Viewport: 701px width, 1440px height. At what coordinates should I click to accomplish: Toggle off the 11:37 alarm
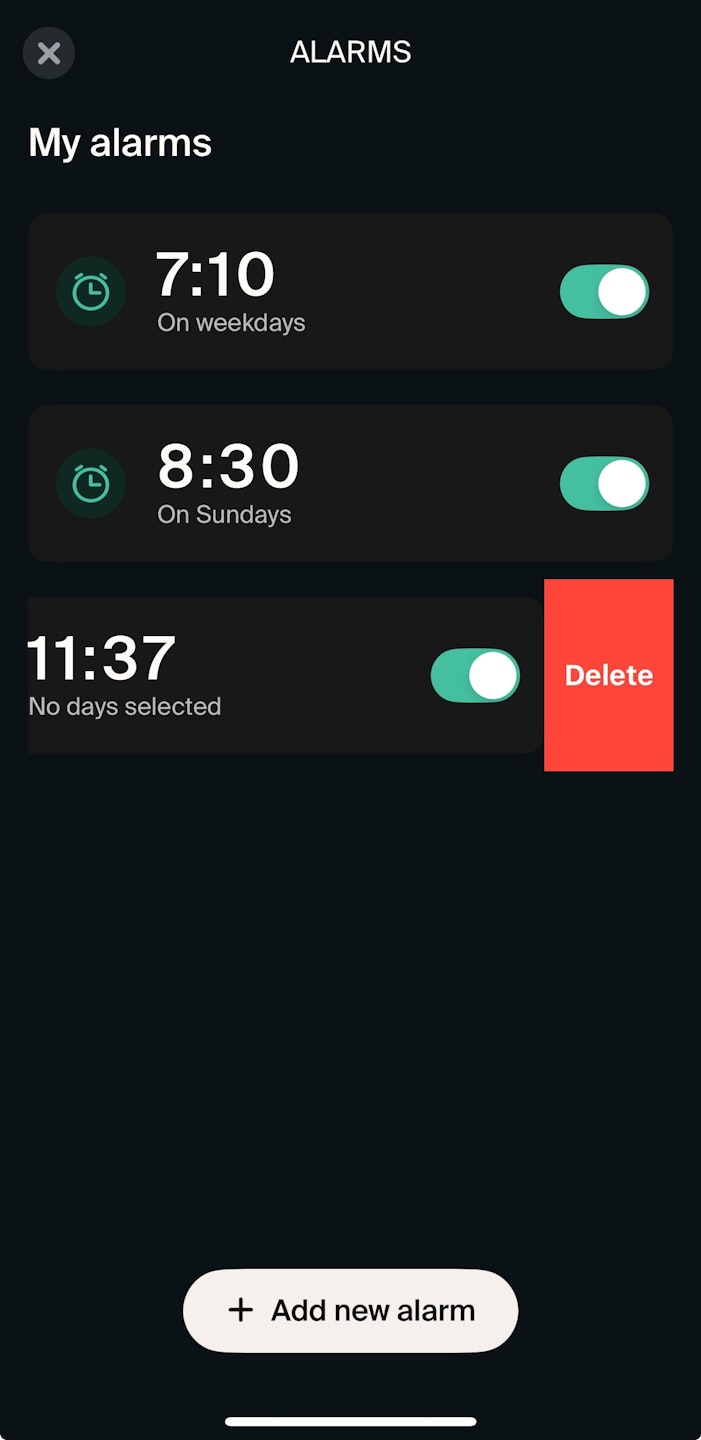pyautogui.click(x=475, y=676)
